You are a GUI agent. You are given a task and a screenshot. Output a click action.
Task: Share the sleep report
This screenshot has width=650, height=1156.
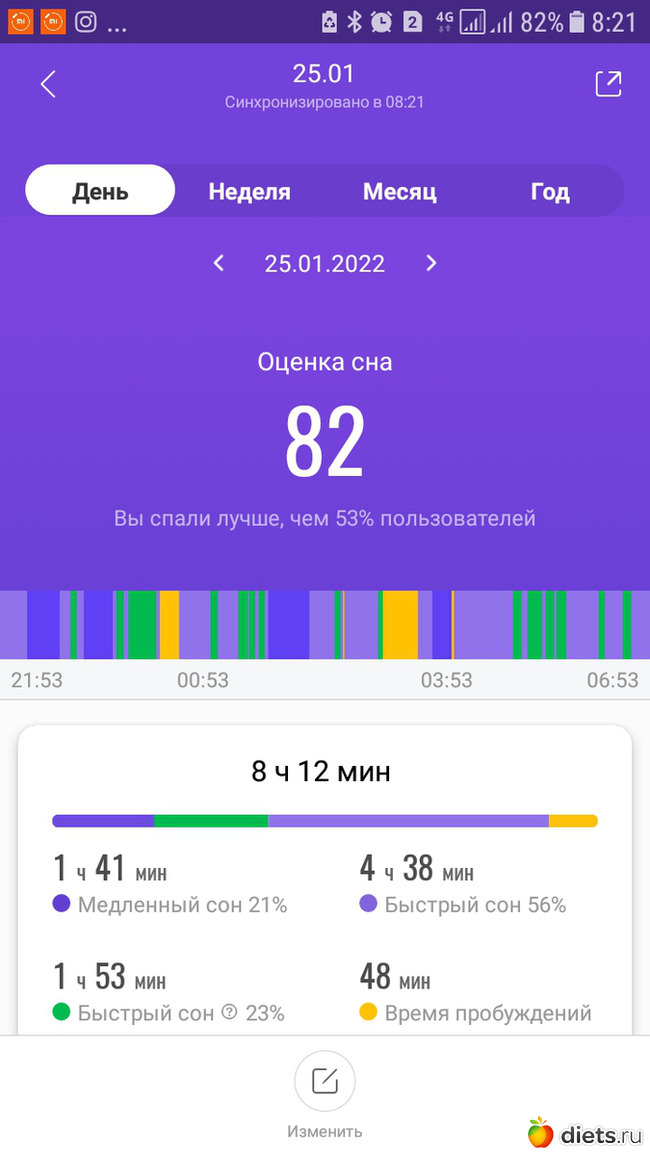[608, 84]
